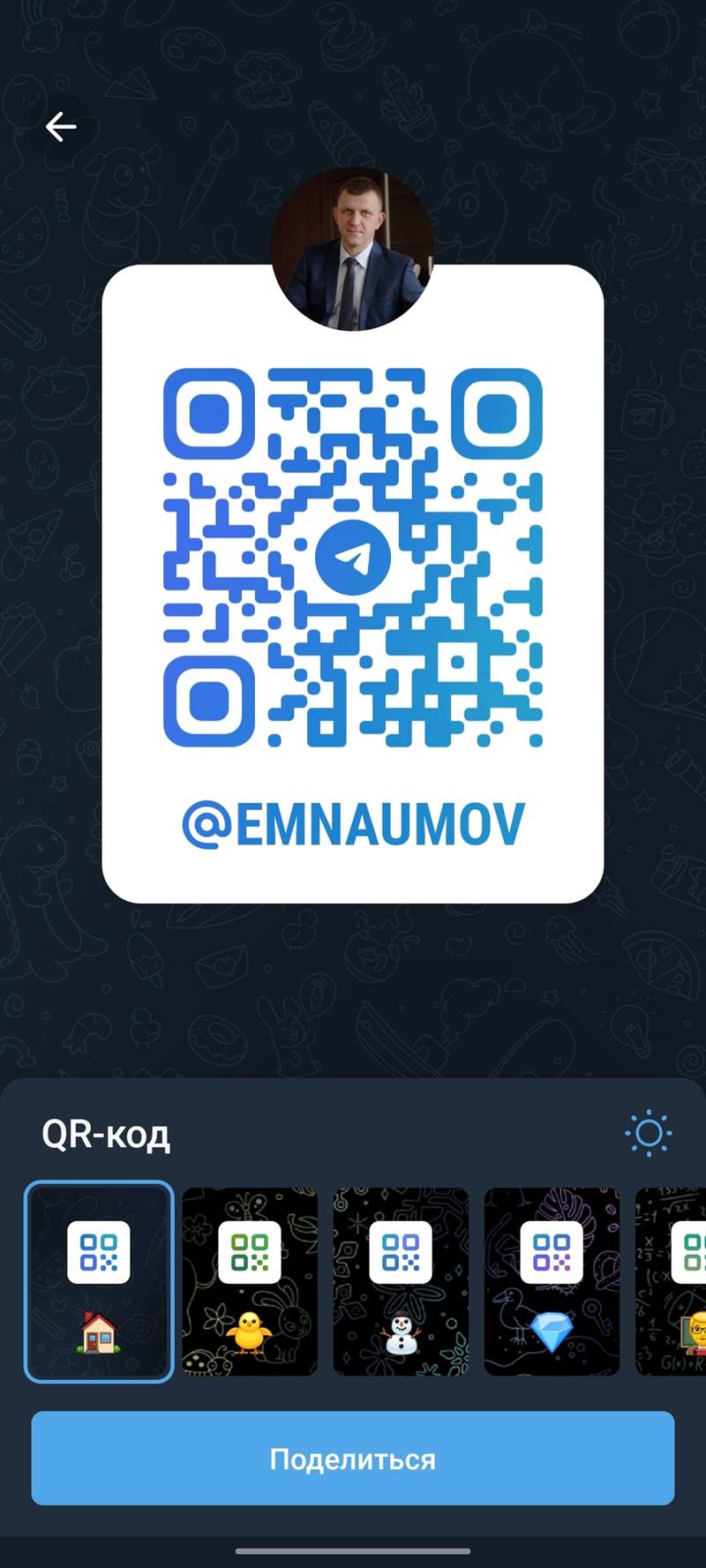Image resolution: width=706 pixels, height=1568 pixels.
Task: Pick the snowman QR theme
Action: [401, 1281]
